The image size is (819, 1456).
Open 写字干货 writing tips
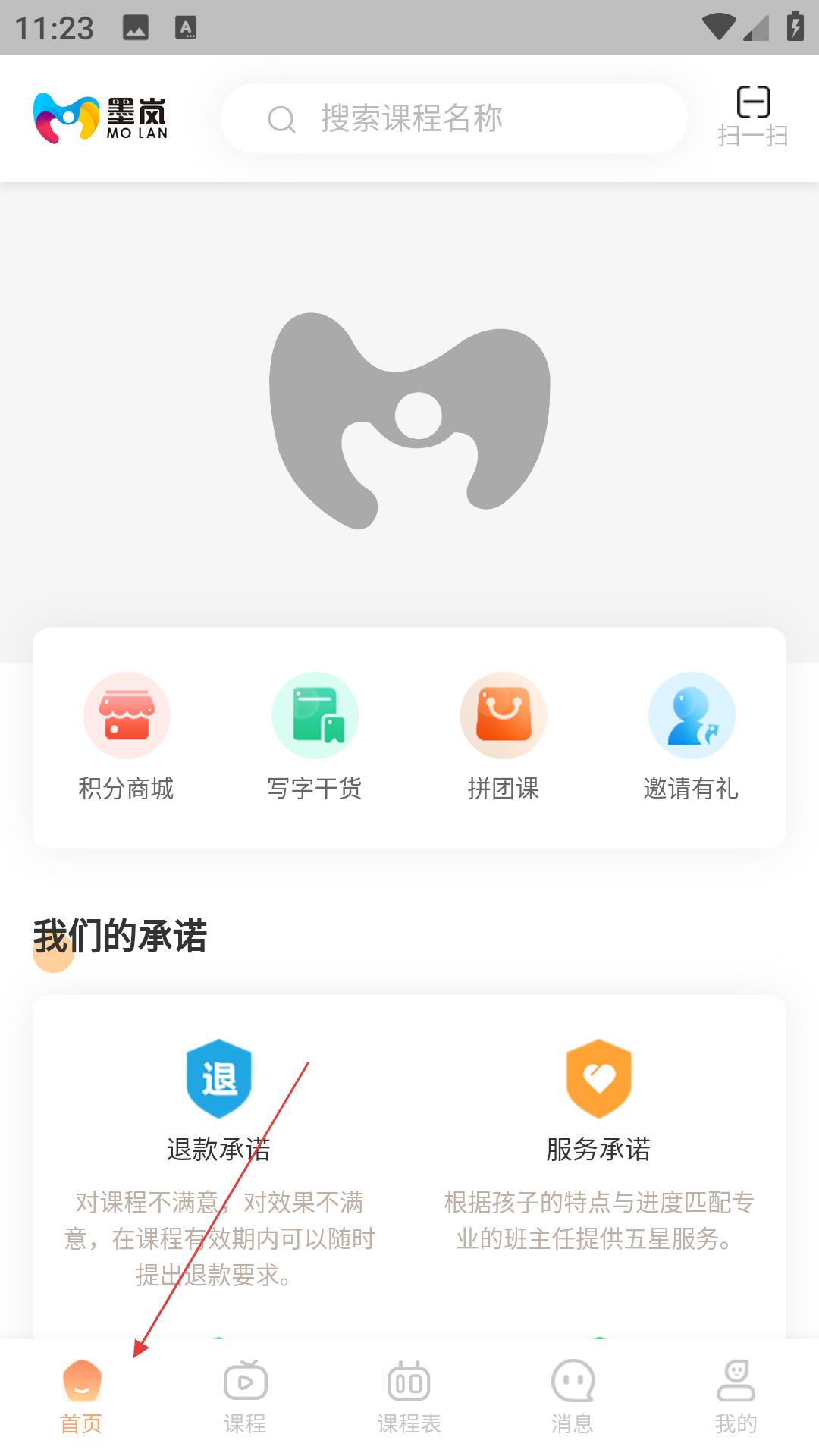point(315,736)
